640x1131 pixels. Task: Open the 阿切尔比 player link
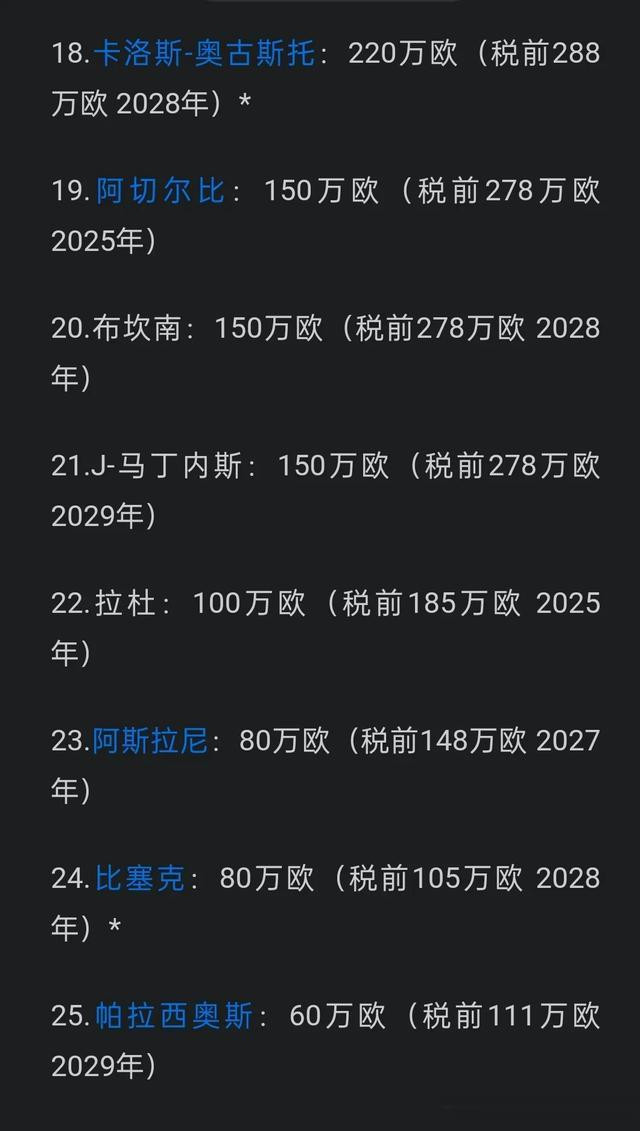pos(160,191)
